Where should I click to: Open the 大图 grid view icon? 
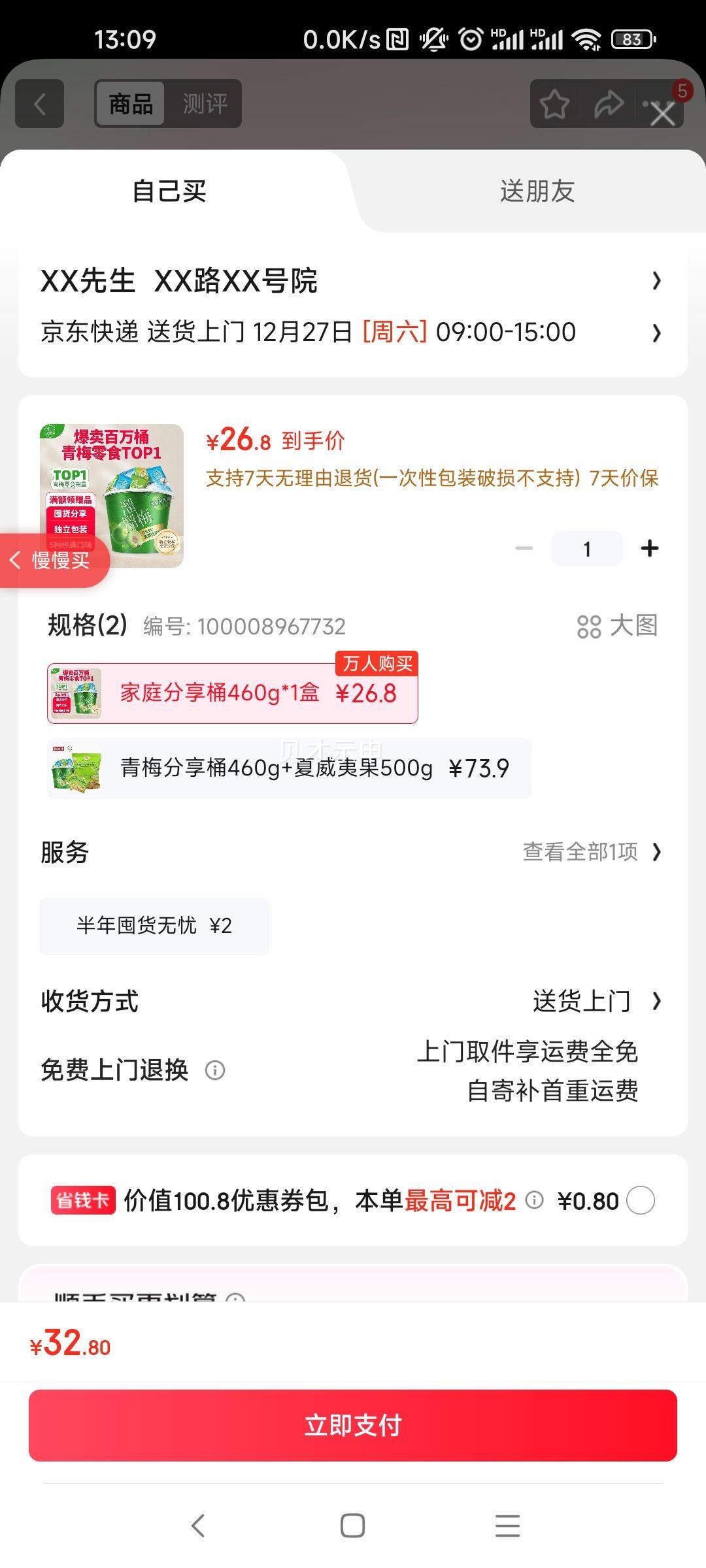[x=590, y=627]
